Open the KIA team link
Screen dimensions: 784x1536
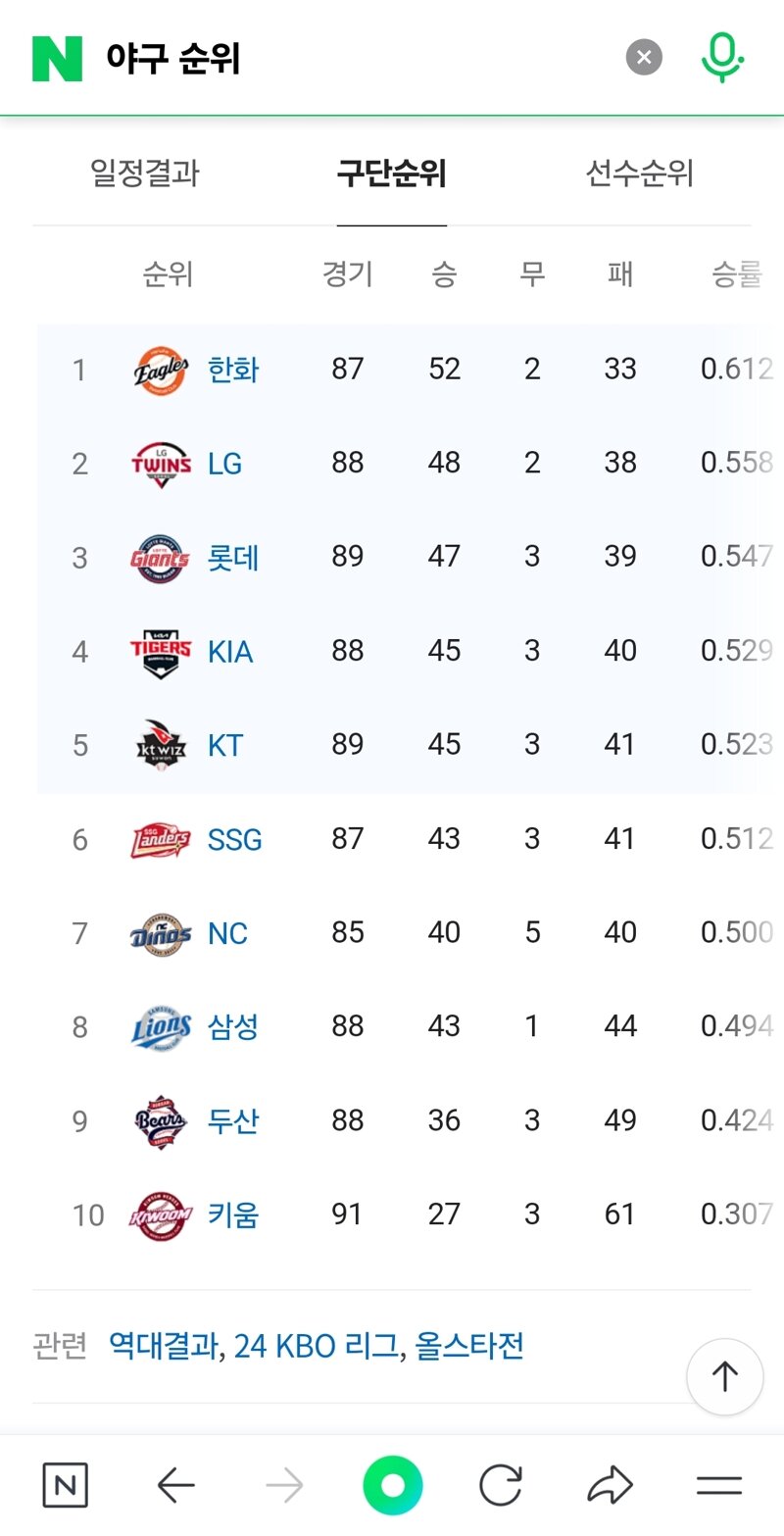coord(230,652)
